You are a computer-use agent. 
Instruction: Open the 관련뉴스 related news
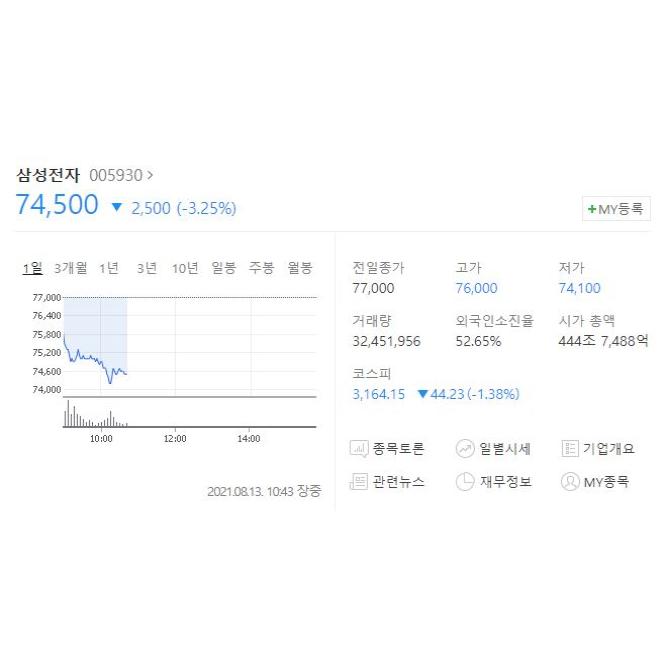coord(388,482)
